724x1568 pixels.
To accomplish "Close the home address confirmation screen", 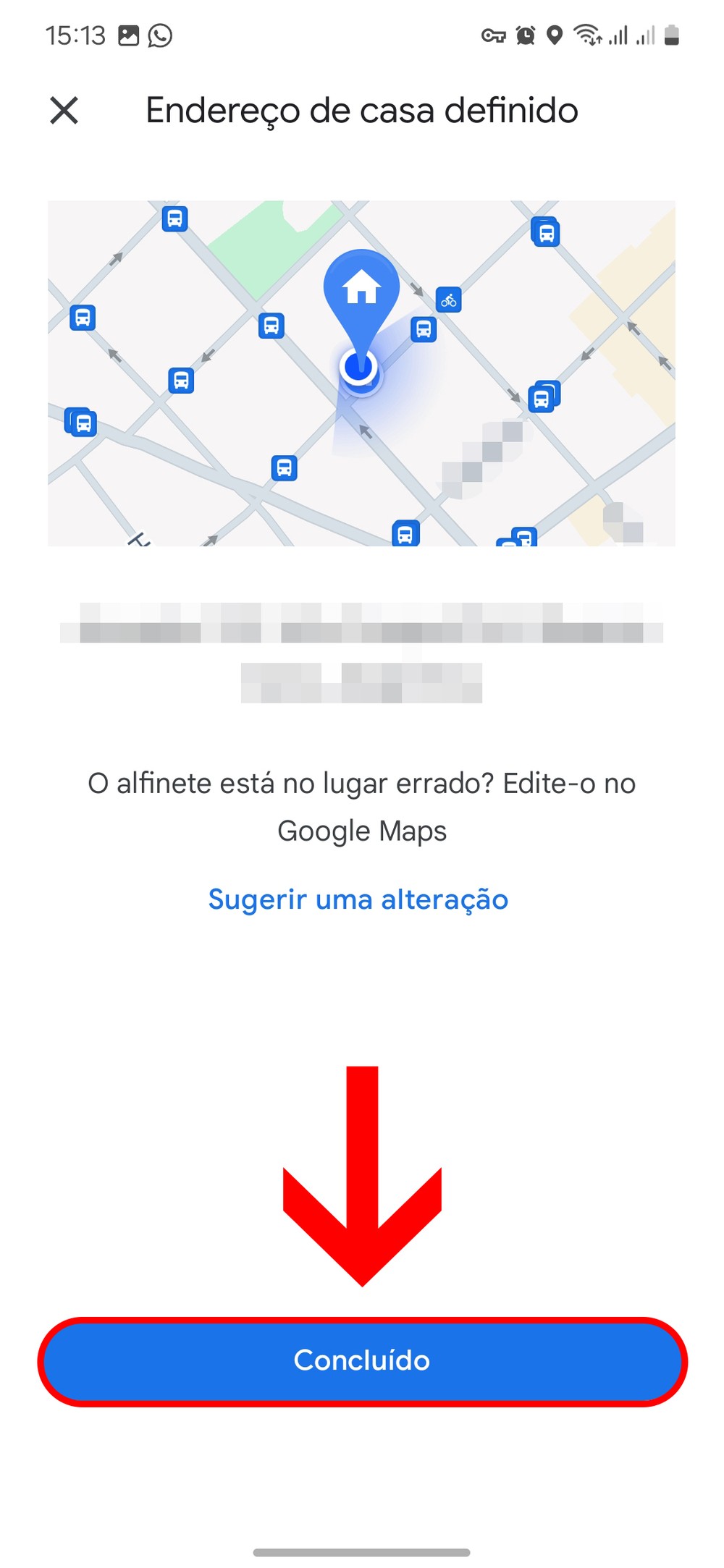I will pyautogui.click(x=64, y=111).
